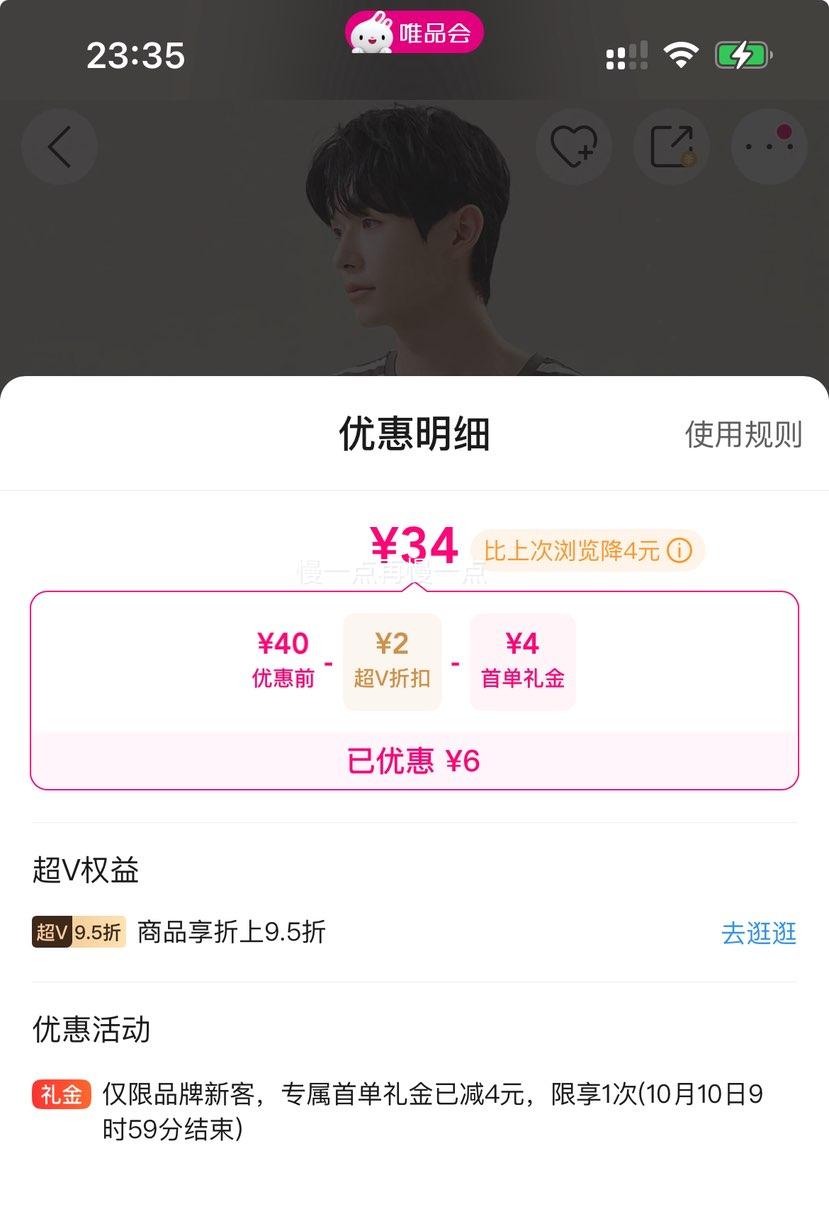Share this product
This screenshot has height=1209, width=829.
pyautogui.click(x=671, y=147)
